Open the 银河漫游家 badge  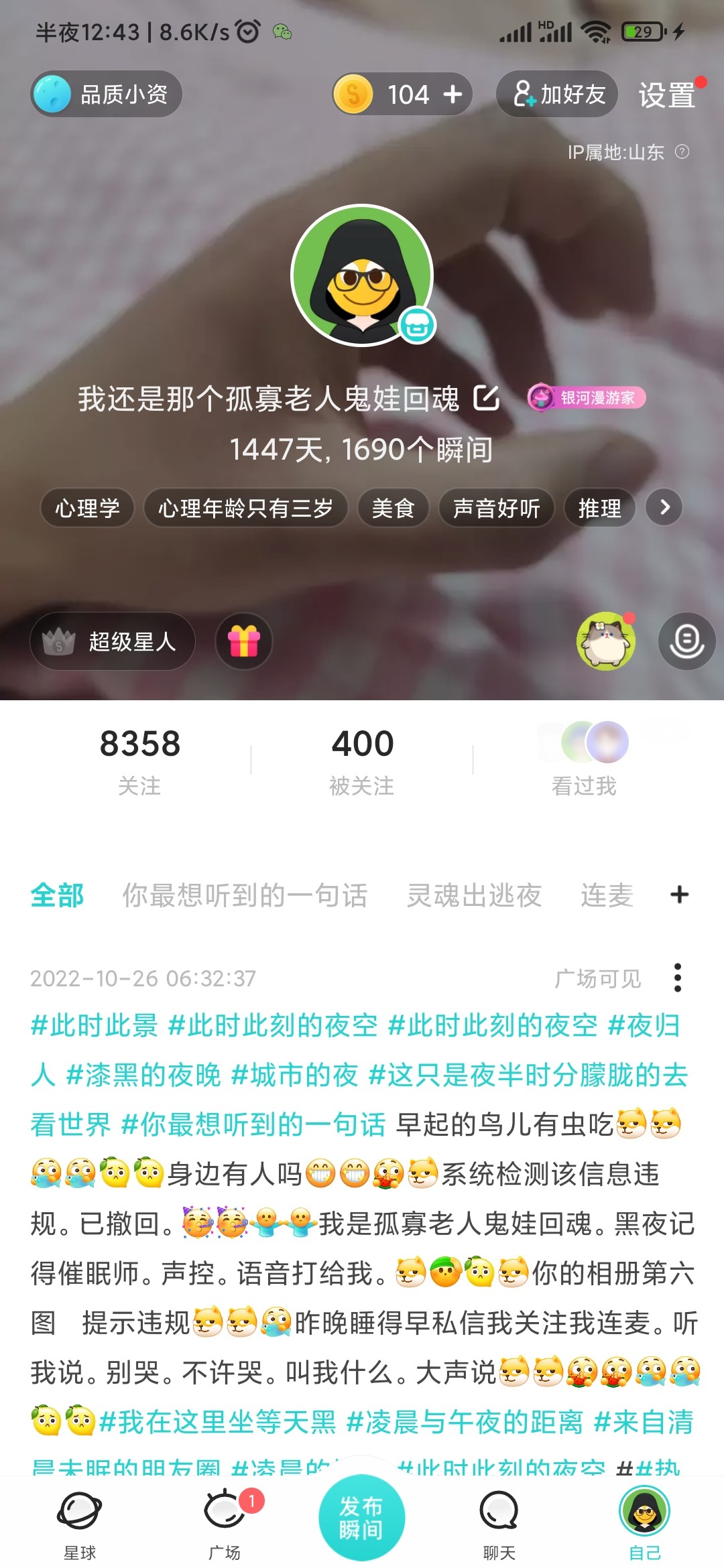(x=587, y=398)
